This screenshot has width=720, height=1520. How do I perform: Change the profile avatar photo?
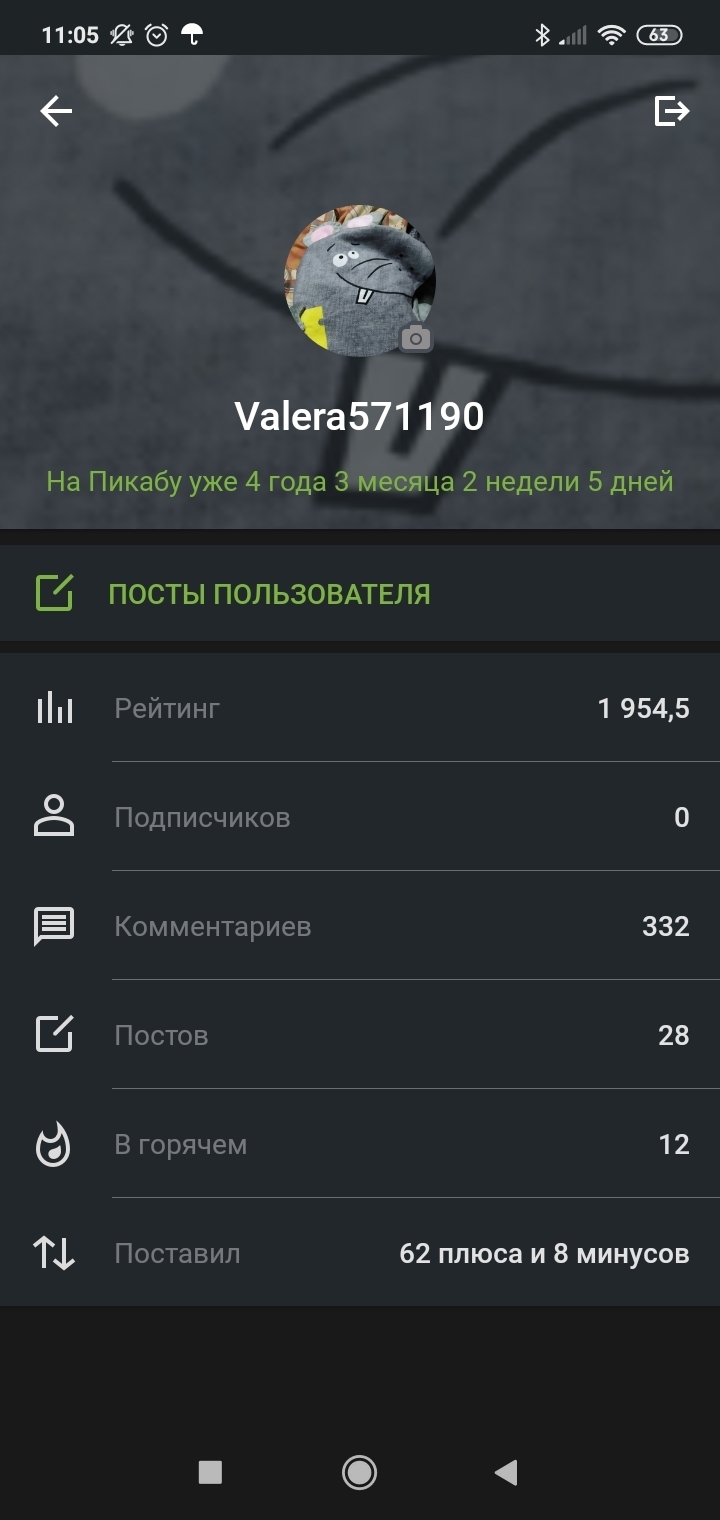tap(415, 339)
